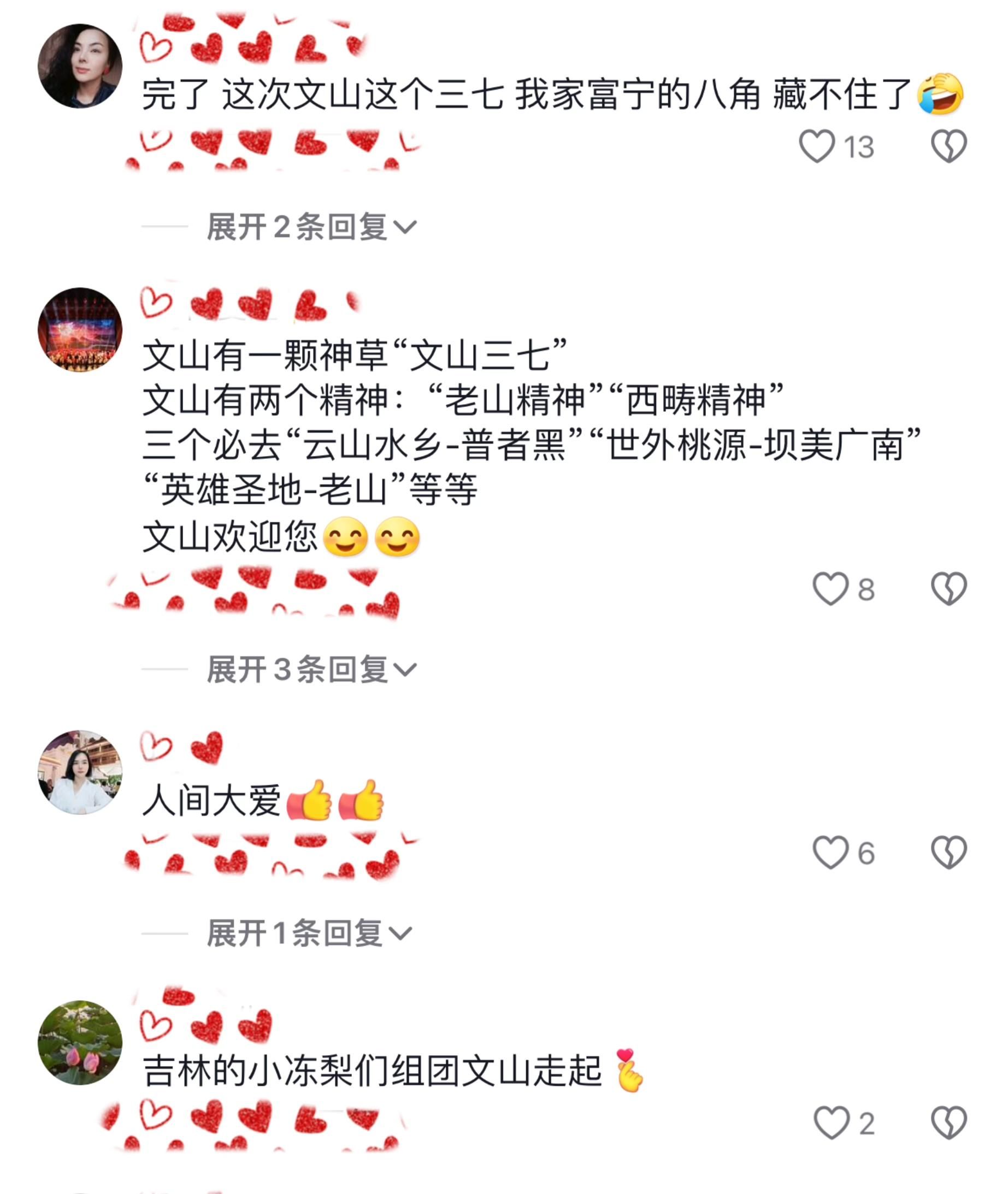Viewport: 1008px width, 1194px height.
Task: Expand 展开1条回复 reply
Action: point(309,933)
